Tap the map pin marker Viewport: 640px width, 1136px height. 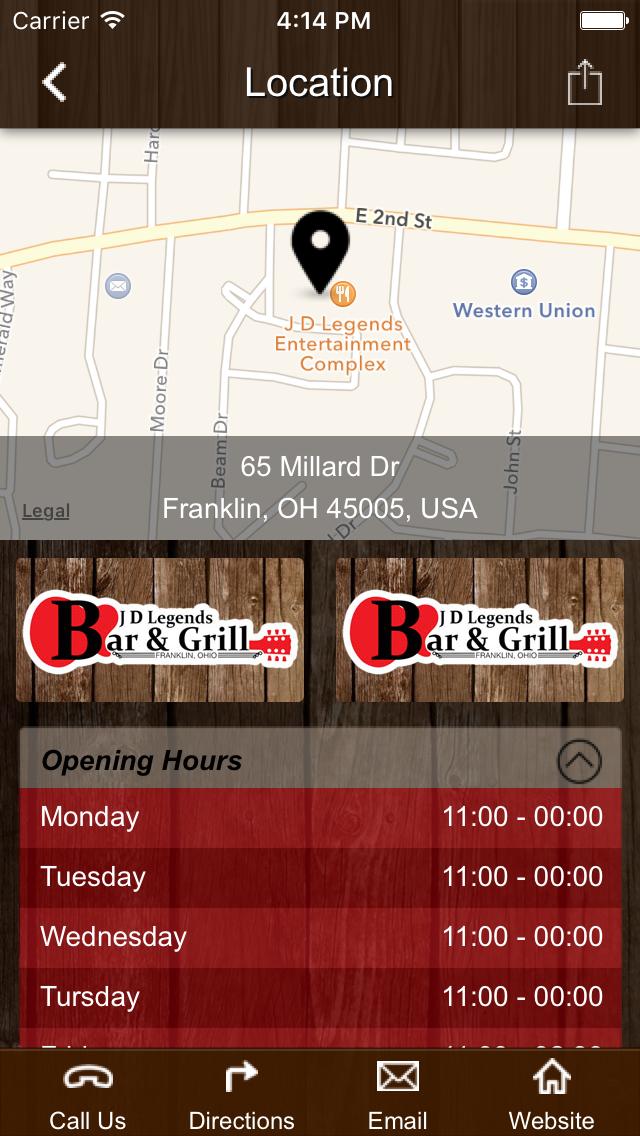320,250
